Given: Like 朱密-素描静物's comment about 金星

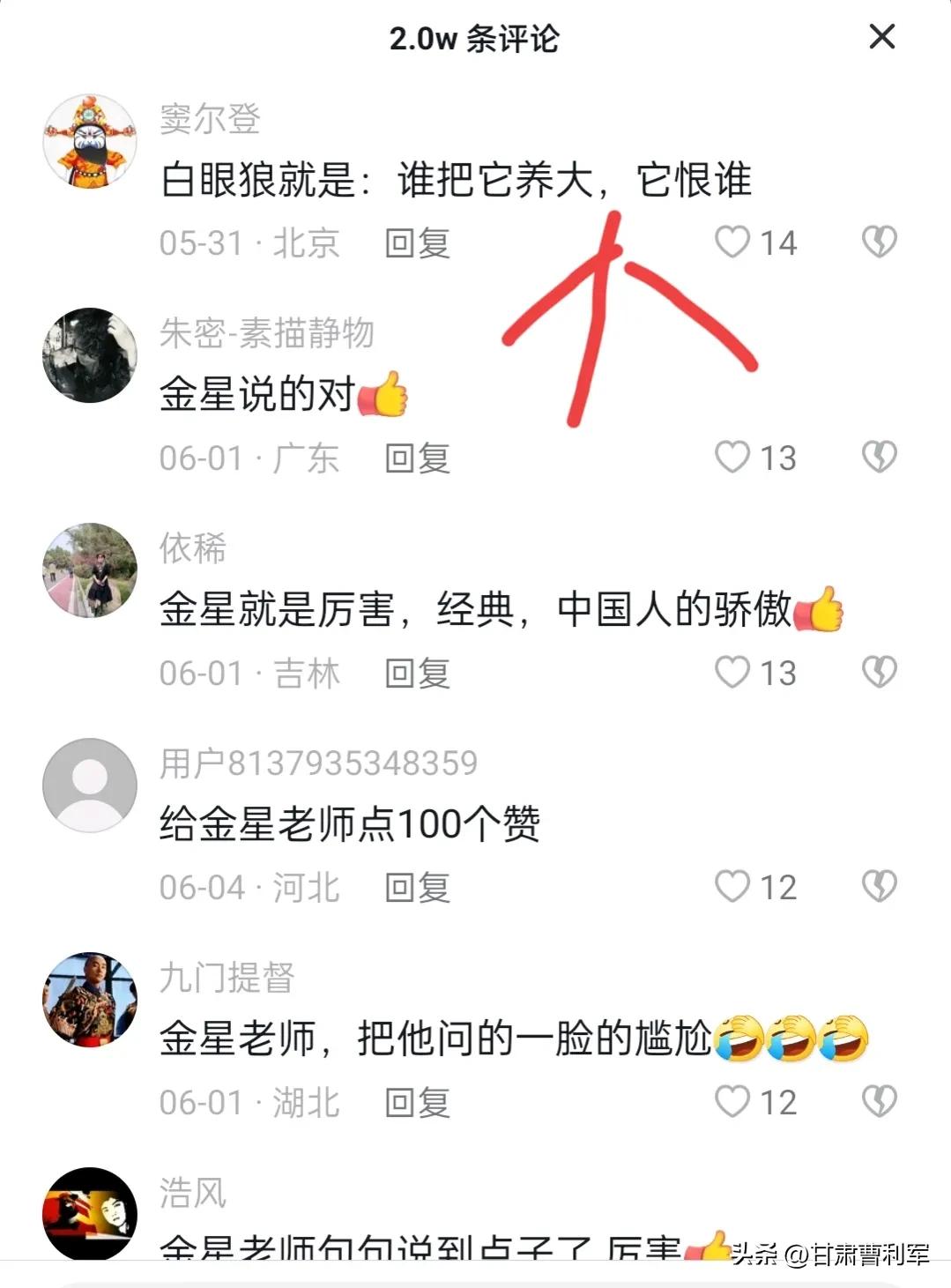Looking at the screenshot, I should [x=733, y=457].
